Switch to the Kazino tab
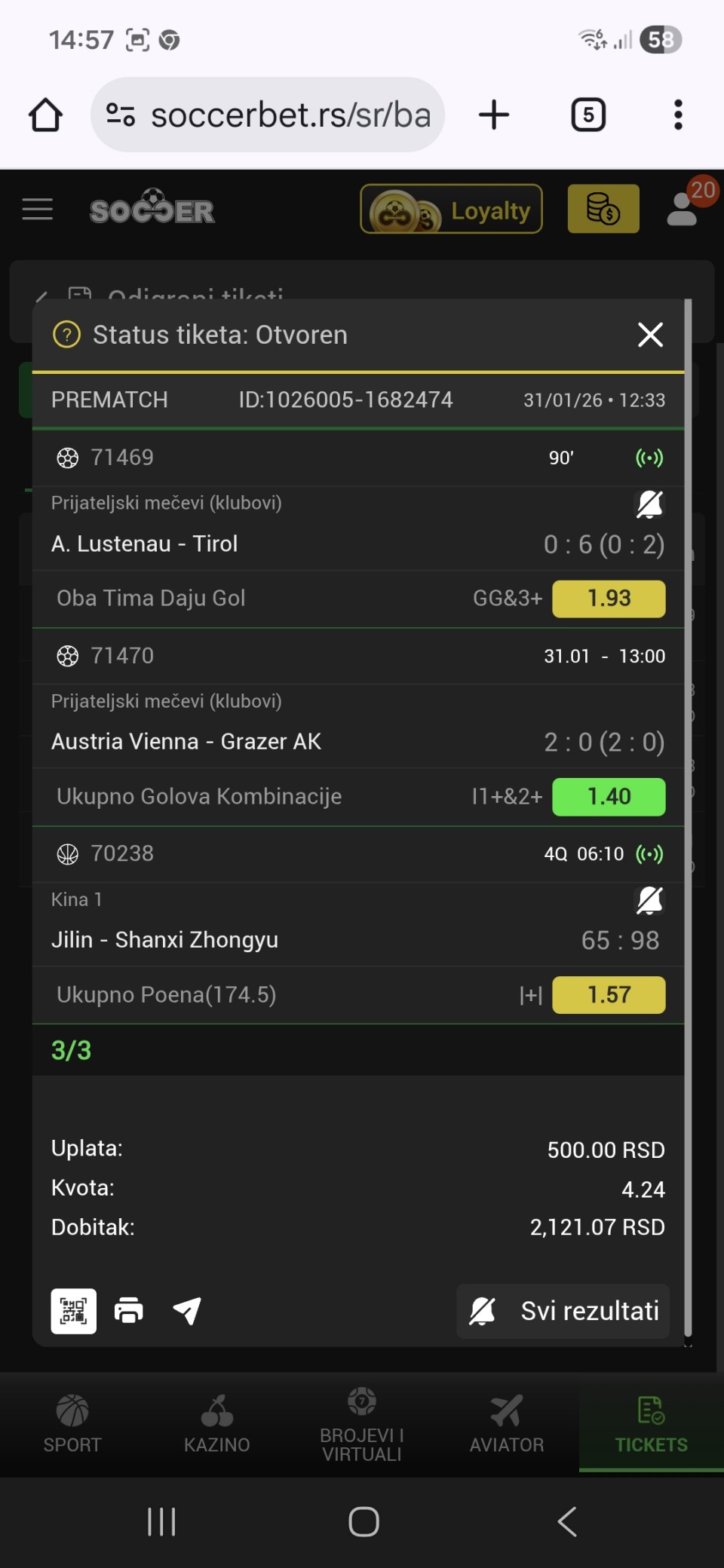This screenshot has height=1568, width=724. (217, 1423)
